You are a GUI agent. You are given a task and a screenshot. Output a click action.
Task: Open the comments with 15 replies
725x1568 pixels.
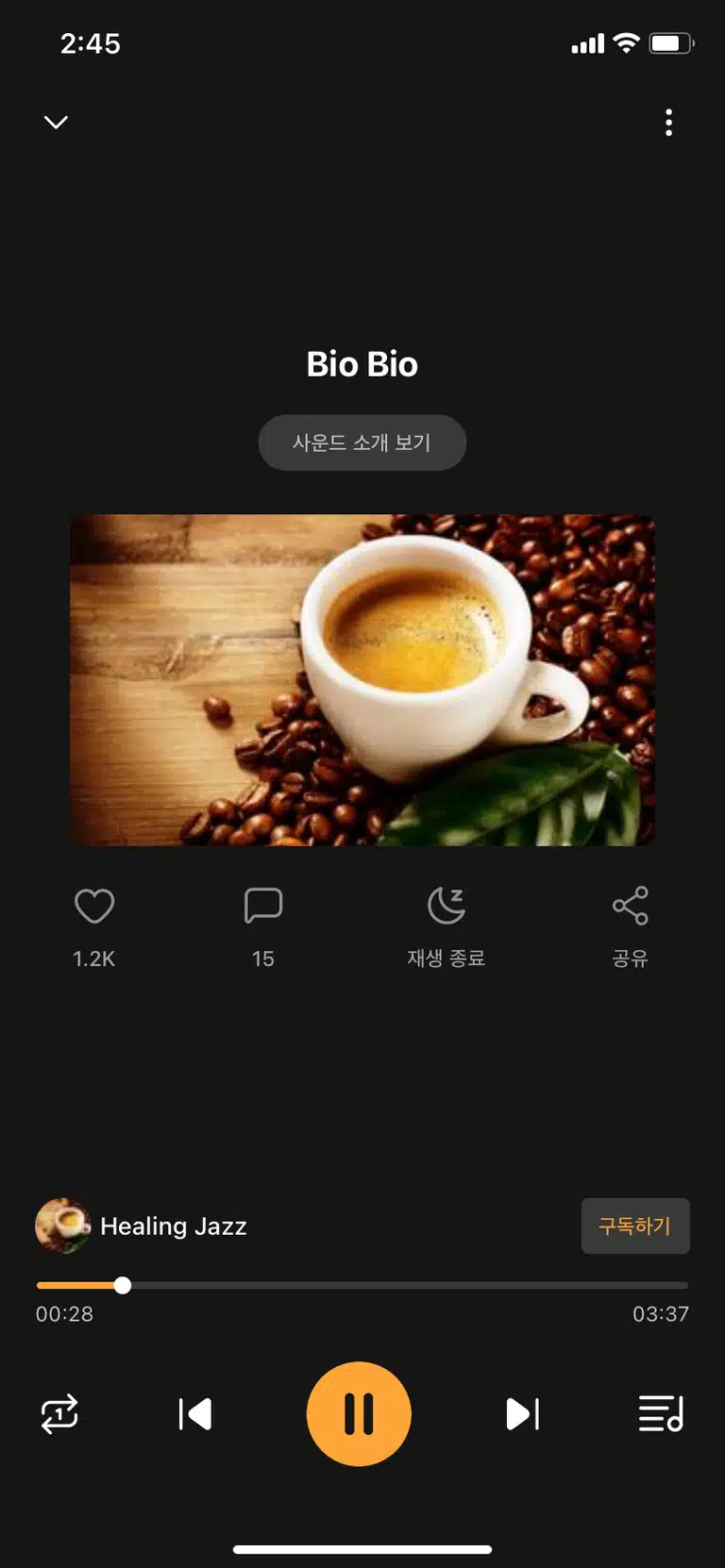[263, 906]
